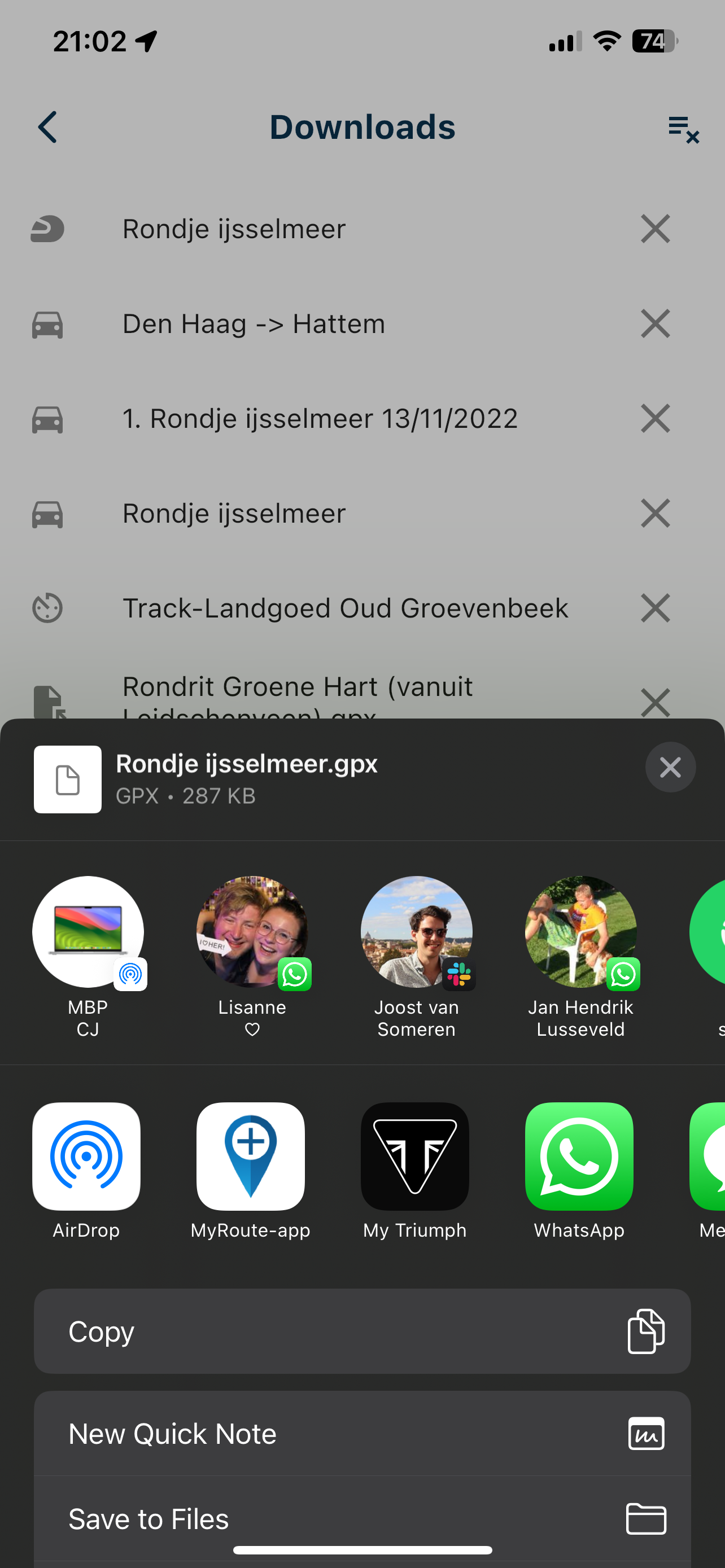Send to Jan Hendrik Lusseveld
This screenshot has height=1568, width=725.
(x=580, y=932)
